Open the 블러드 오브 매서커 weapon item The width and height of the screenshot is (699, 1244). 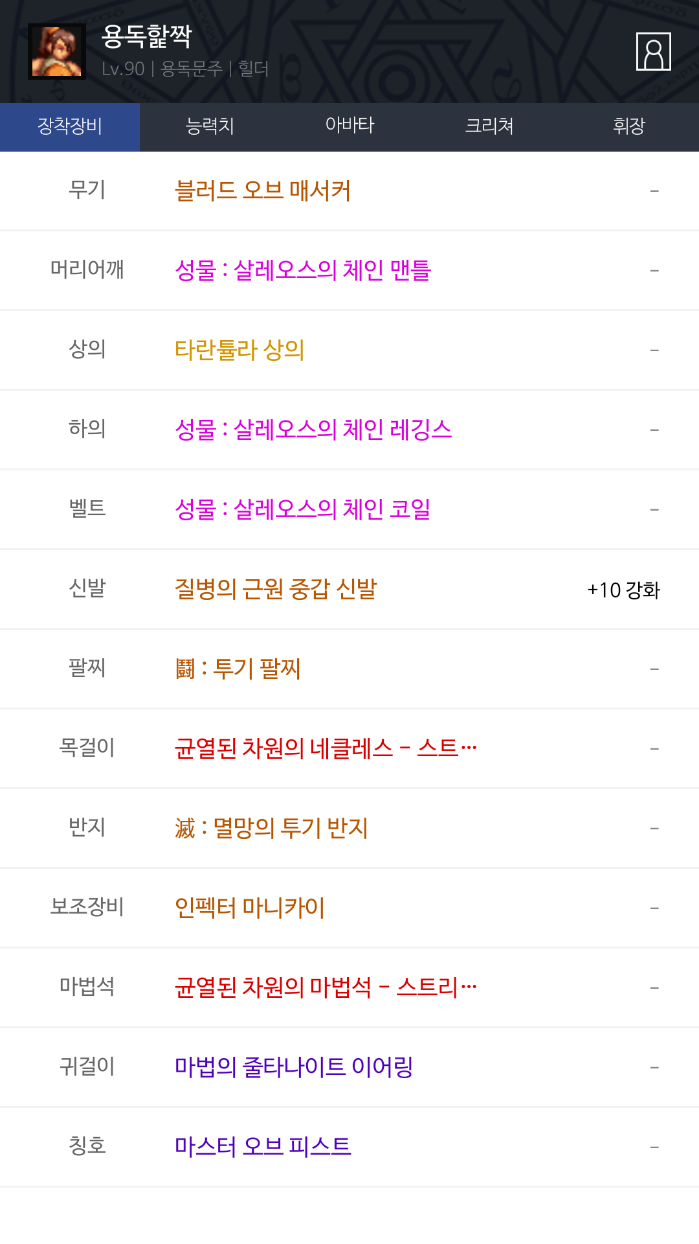(262, 190)
